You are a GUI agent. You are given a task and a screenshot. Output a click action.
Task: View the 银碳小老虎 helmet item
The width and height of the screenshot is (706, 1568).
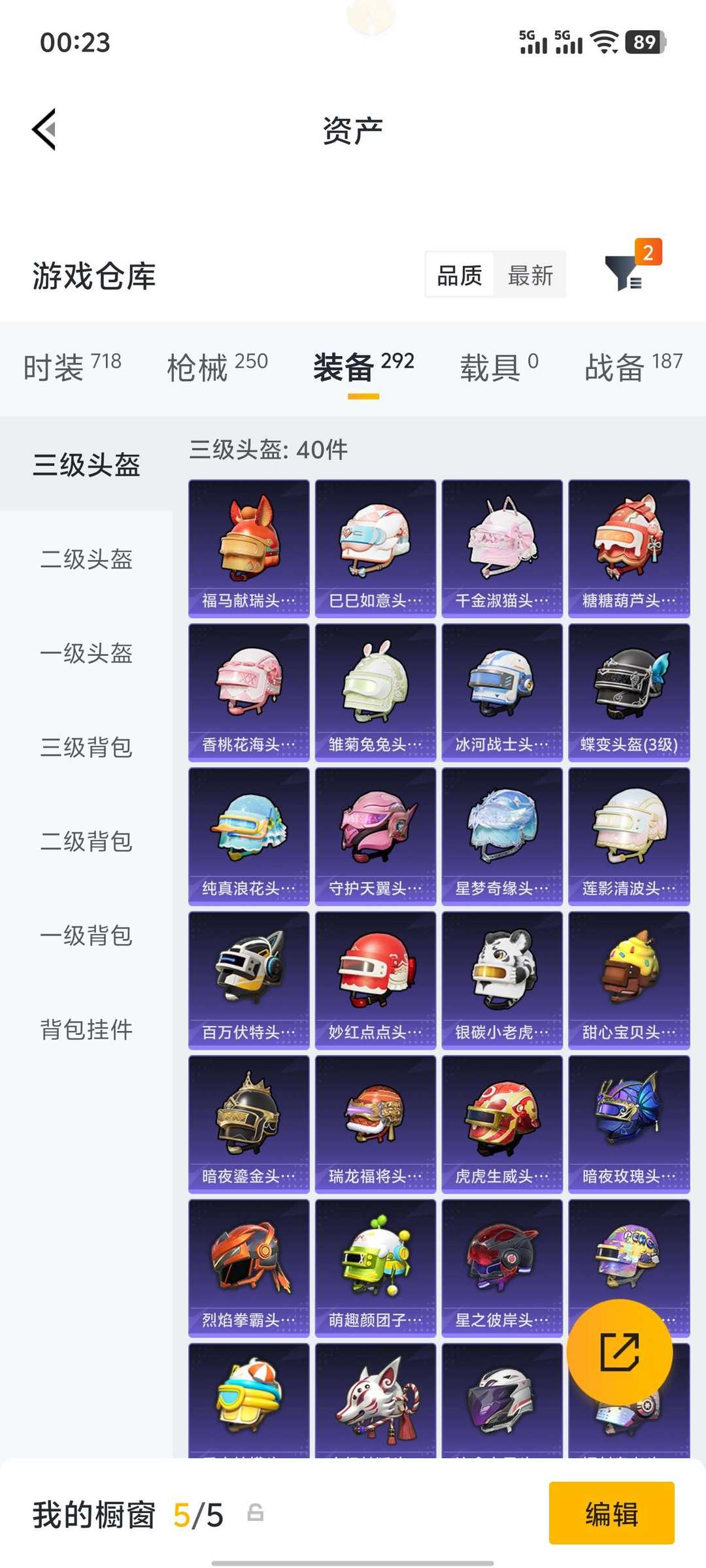(x=502, y=980)
